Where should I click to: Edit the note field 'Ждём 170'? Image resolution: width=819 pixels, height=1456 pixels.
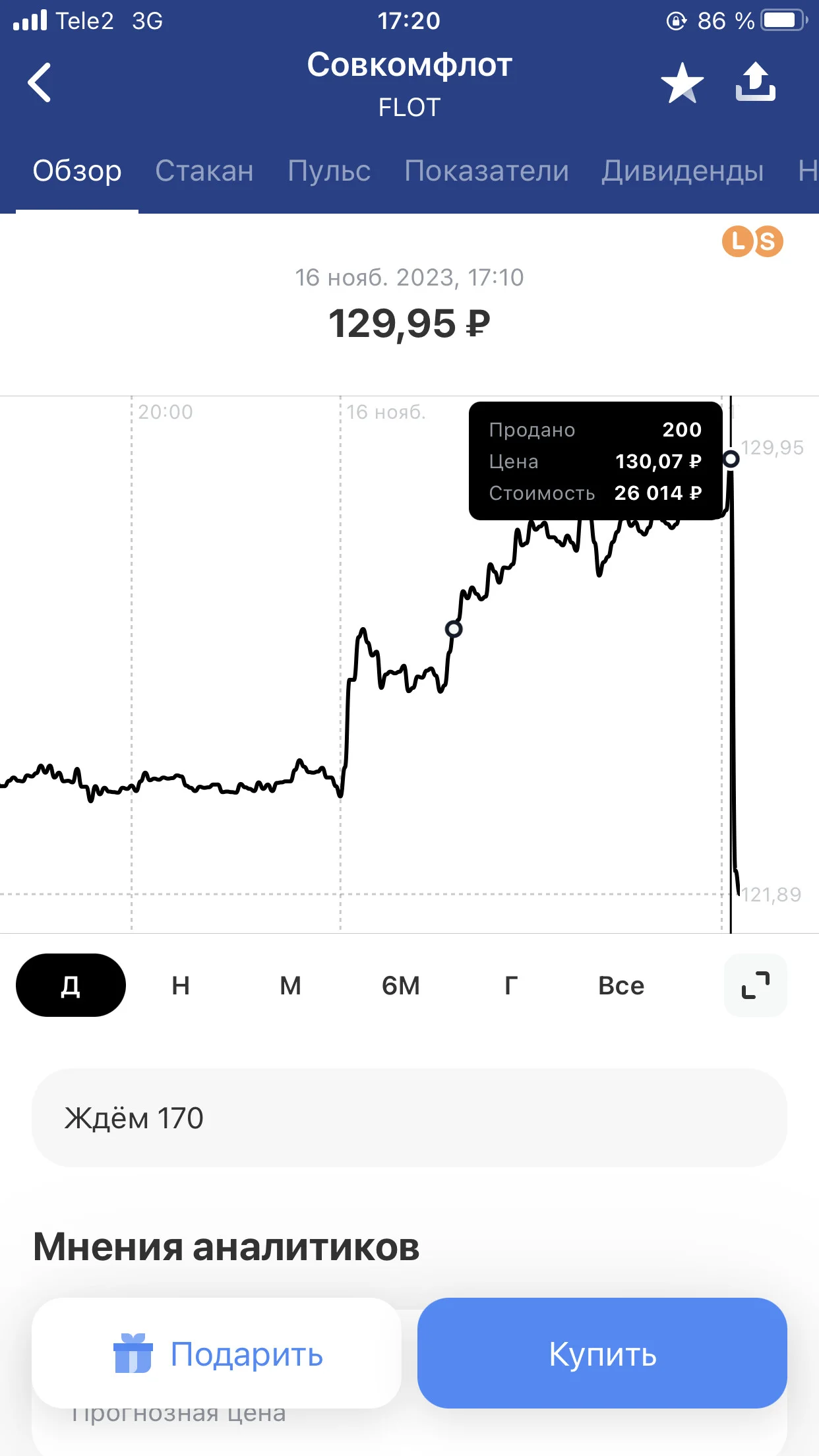point(409,1118)
